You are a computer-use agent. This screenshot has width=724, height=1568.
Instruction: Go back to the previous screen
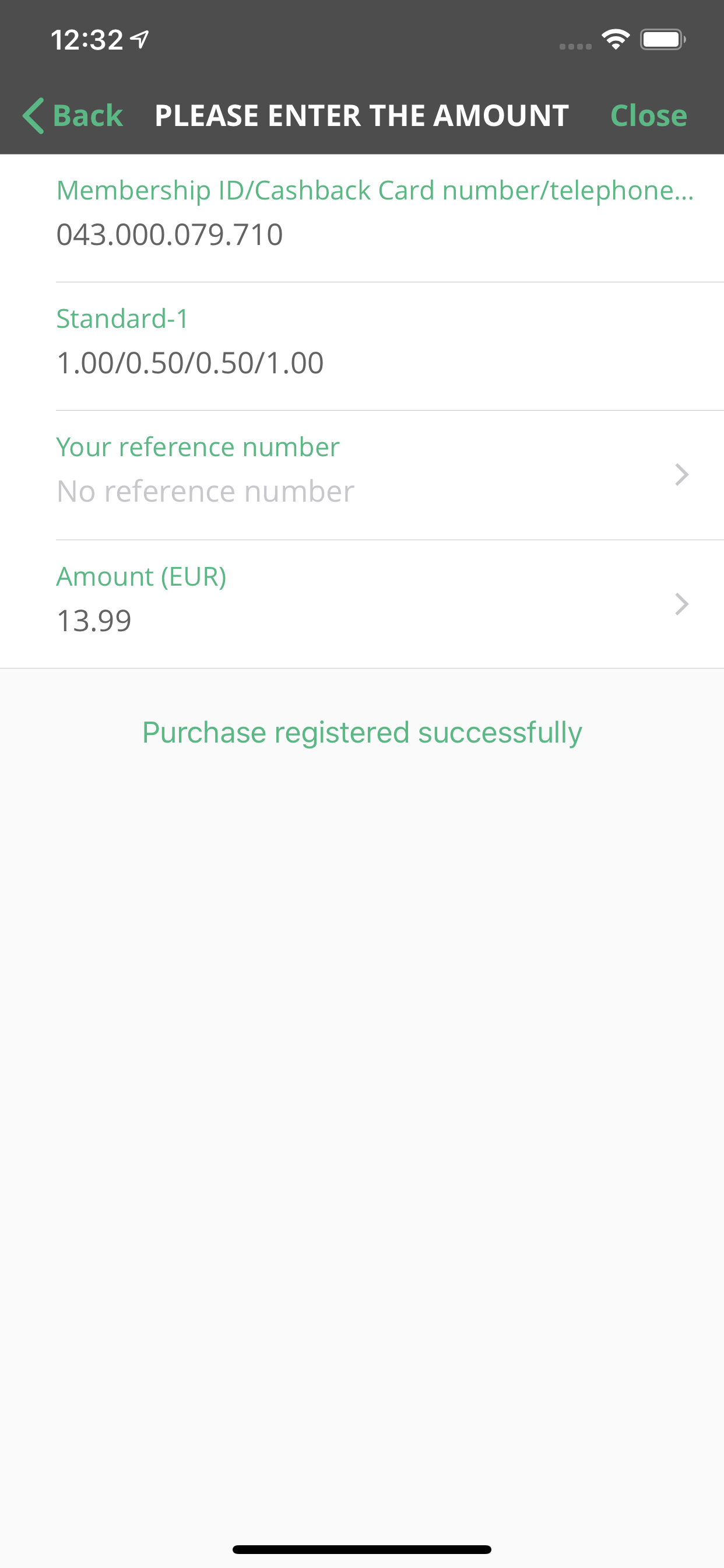73,116
